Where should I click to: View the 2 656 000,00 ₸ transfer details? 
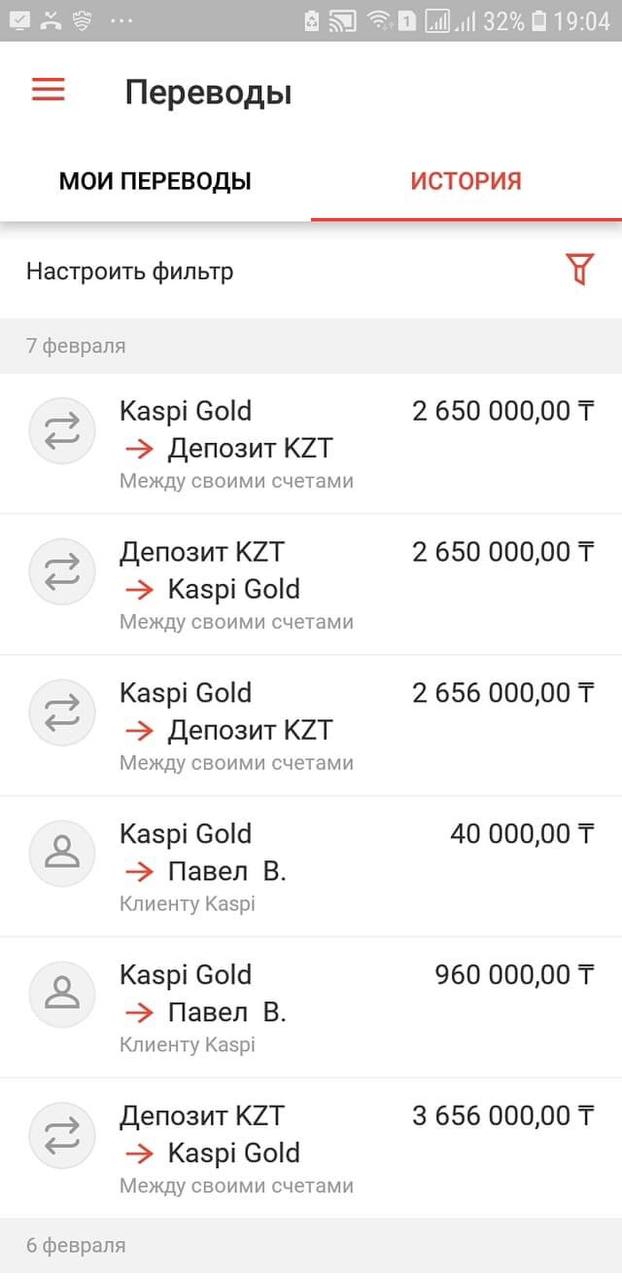(311, 726)
